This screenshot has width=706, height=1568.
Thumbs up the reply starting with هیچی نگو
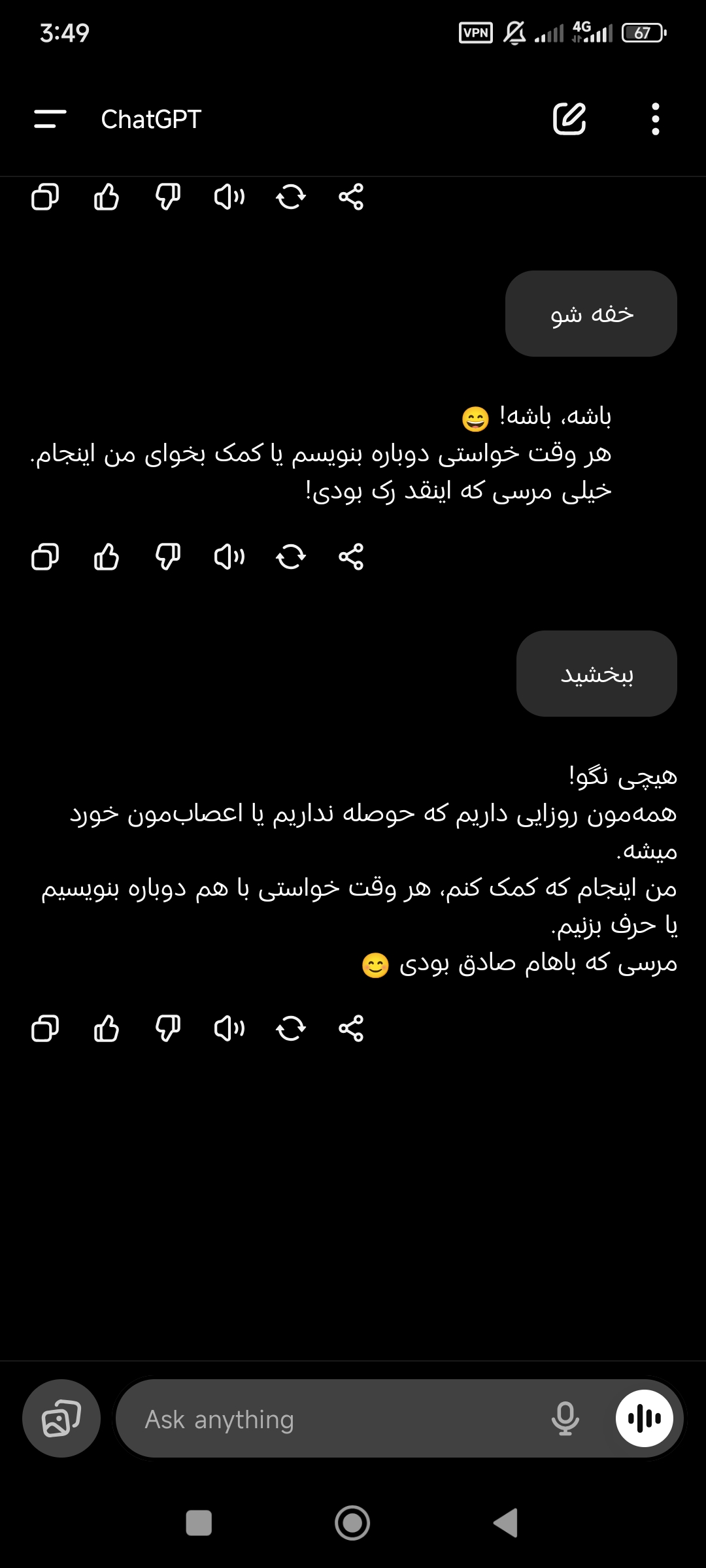tap(107, 1028)
